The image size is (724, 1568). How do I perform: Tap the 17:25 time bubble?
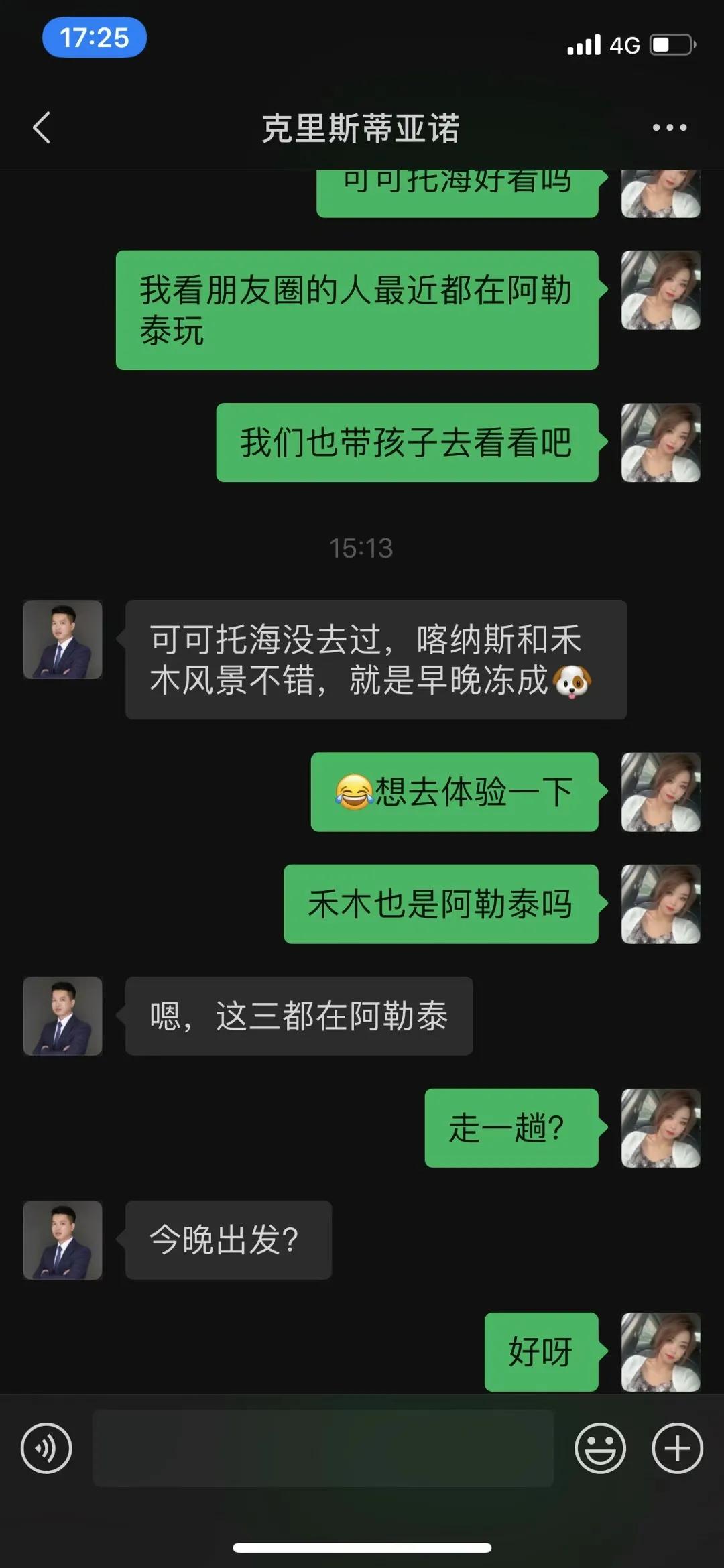click(x=93, y=39)
